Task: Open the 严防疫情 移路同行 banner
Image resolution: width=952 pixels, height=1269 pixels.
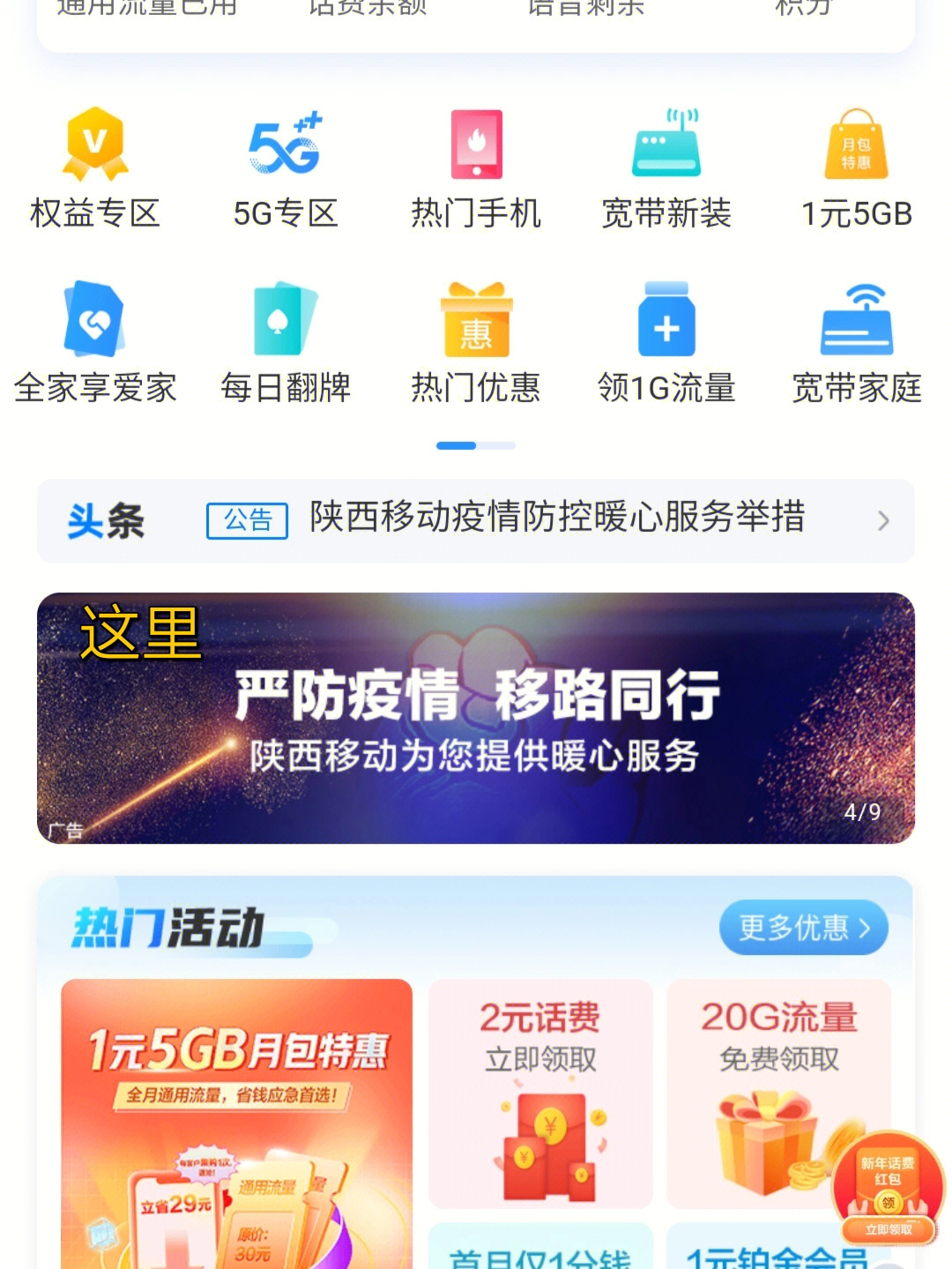Action: [x=476, y=718]
